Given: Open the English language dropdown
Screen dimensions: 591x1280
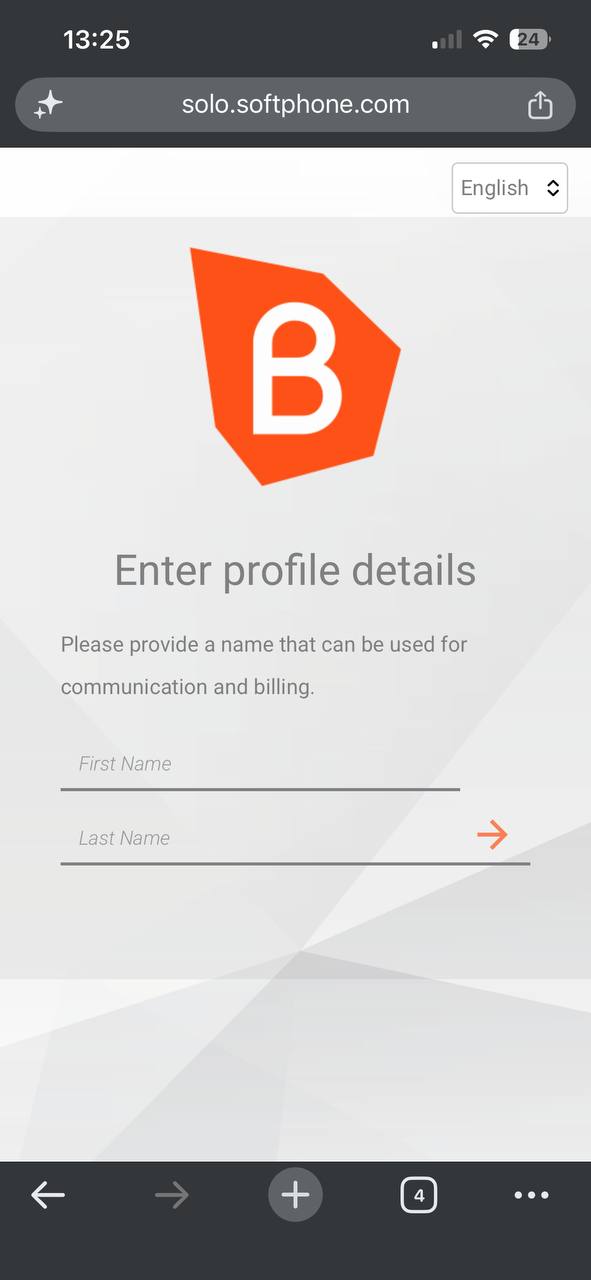Looking at the screenshot, I should [x=509, y=188].
